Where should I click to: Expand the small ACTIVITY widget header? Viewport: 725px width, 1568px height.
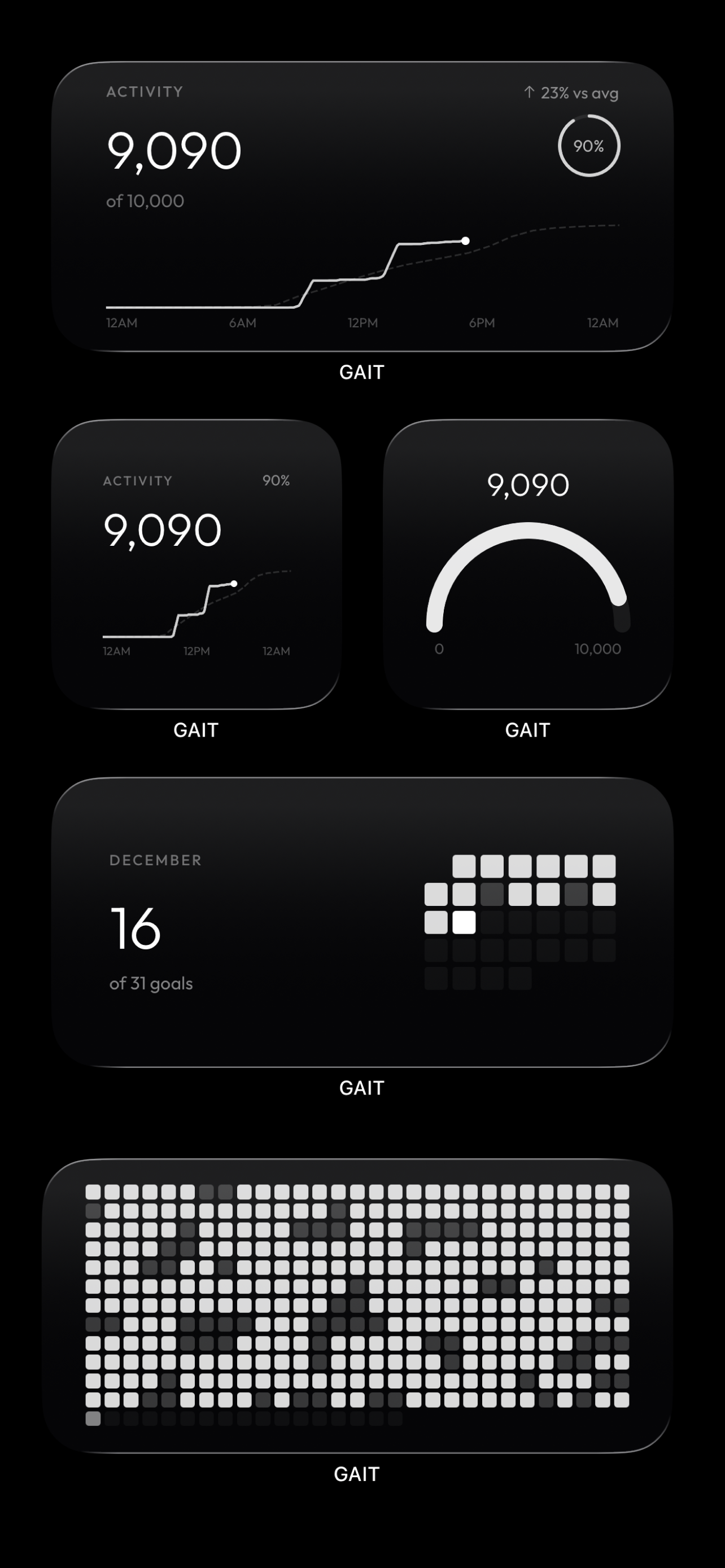coord(137,480)
